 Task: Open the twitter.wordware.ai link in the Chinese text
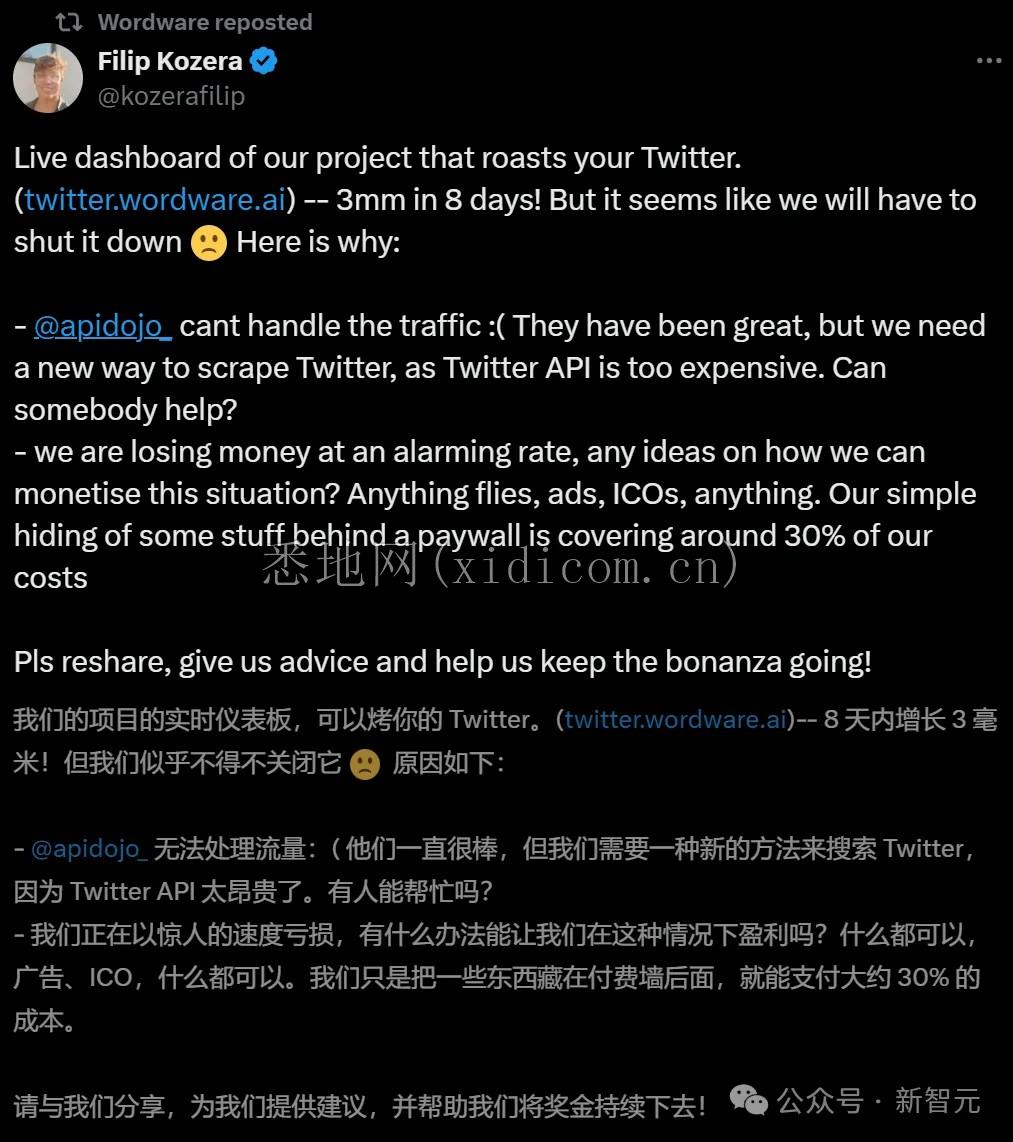point(673,719)
